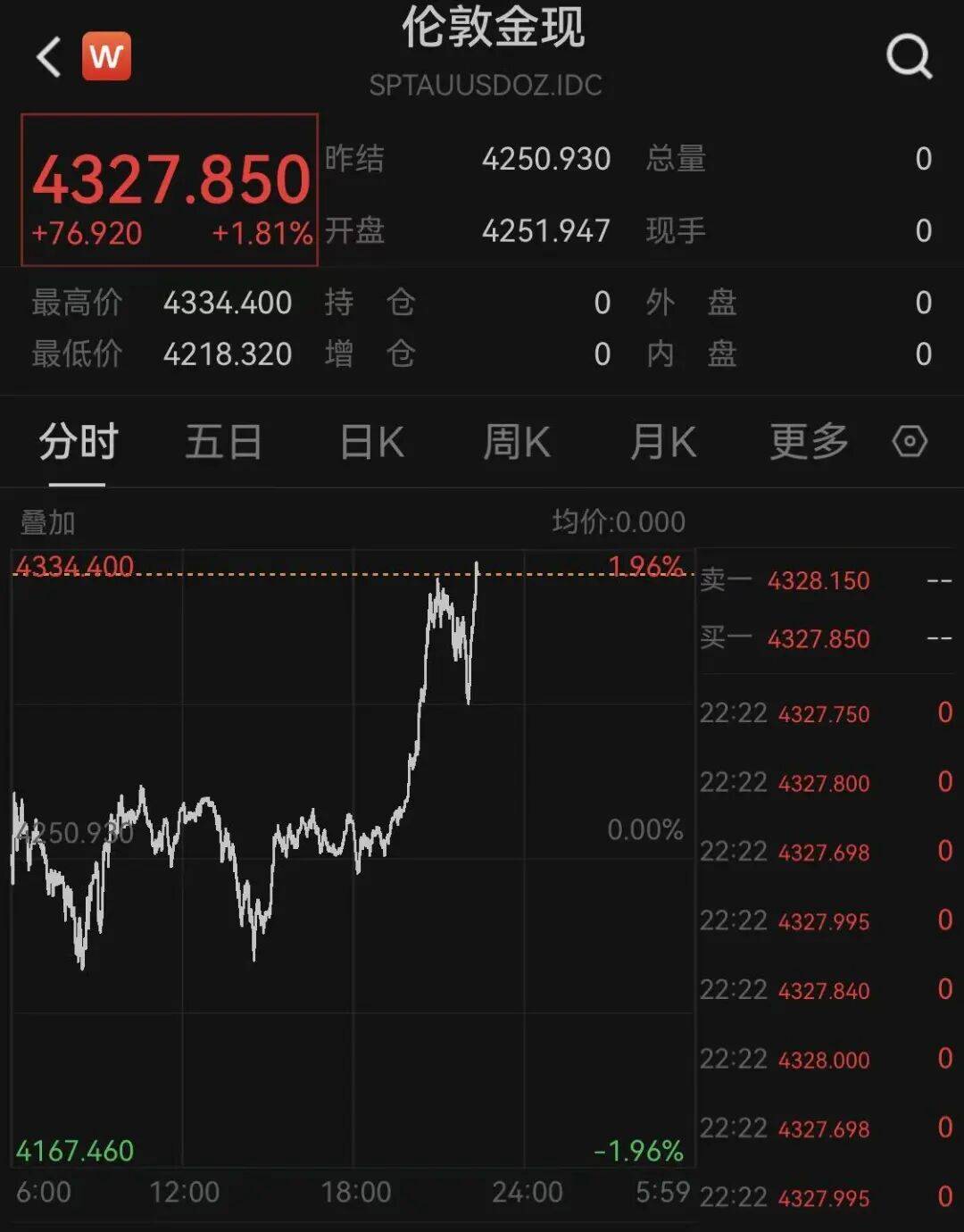Screen dimensions: 964x1232
Task: Tap the orange W icon
Action: point(106,57)
